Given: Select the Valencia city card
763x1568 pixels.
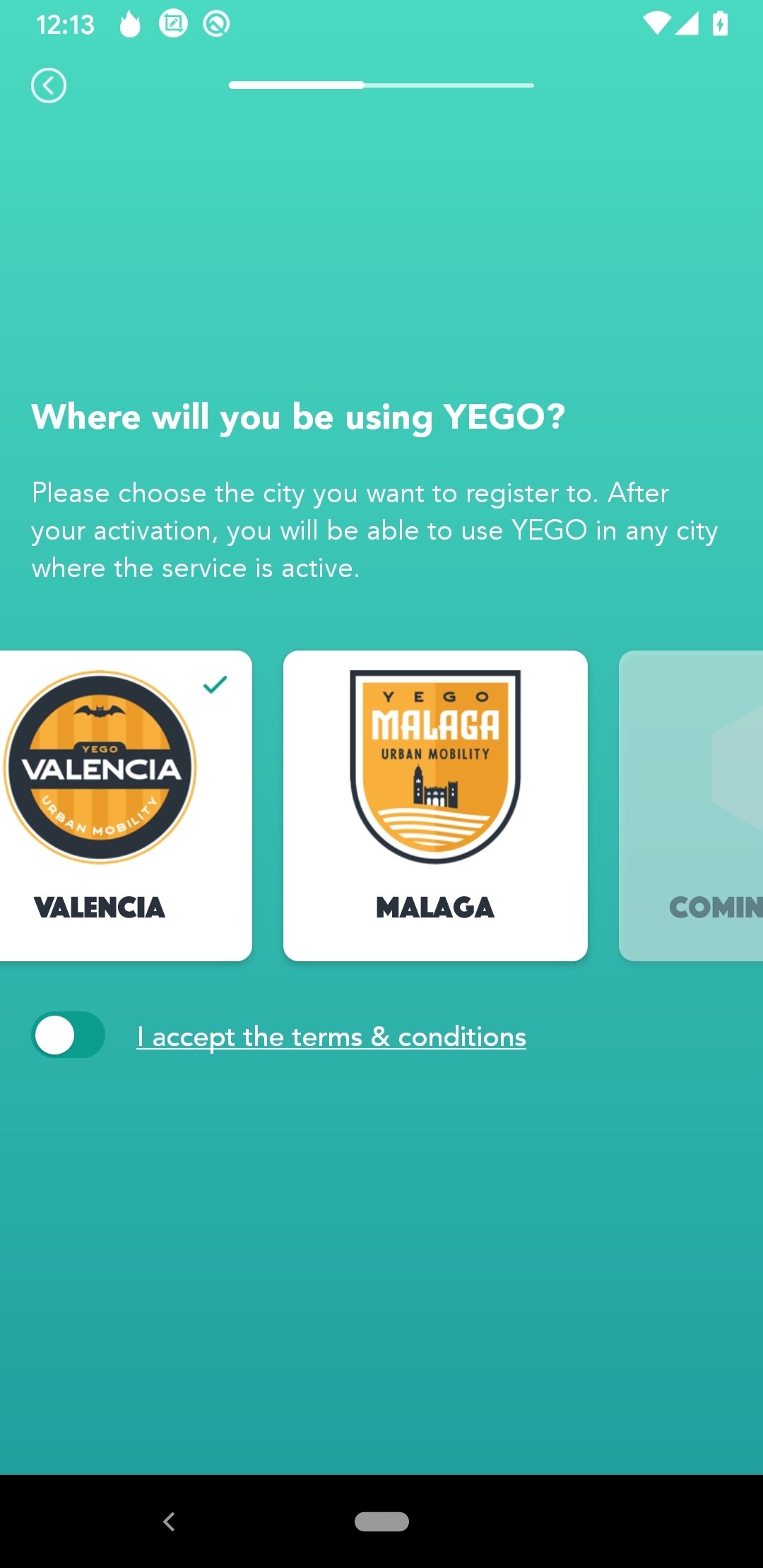Looking at the screenshot, I should pos(125,806).
